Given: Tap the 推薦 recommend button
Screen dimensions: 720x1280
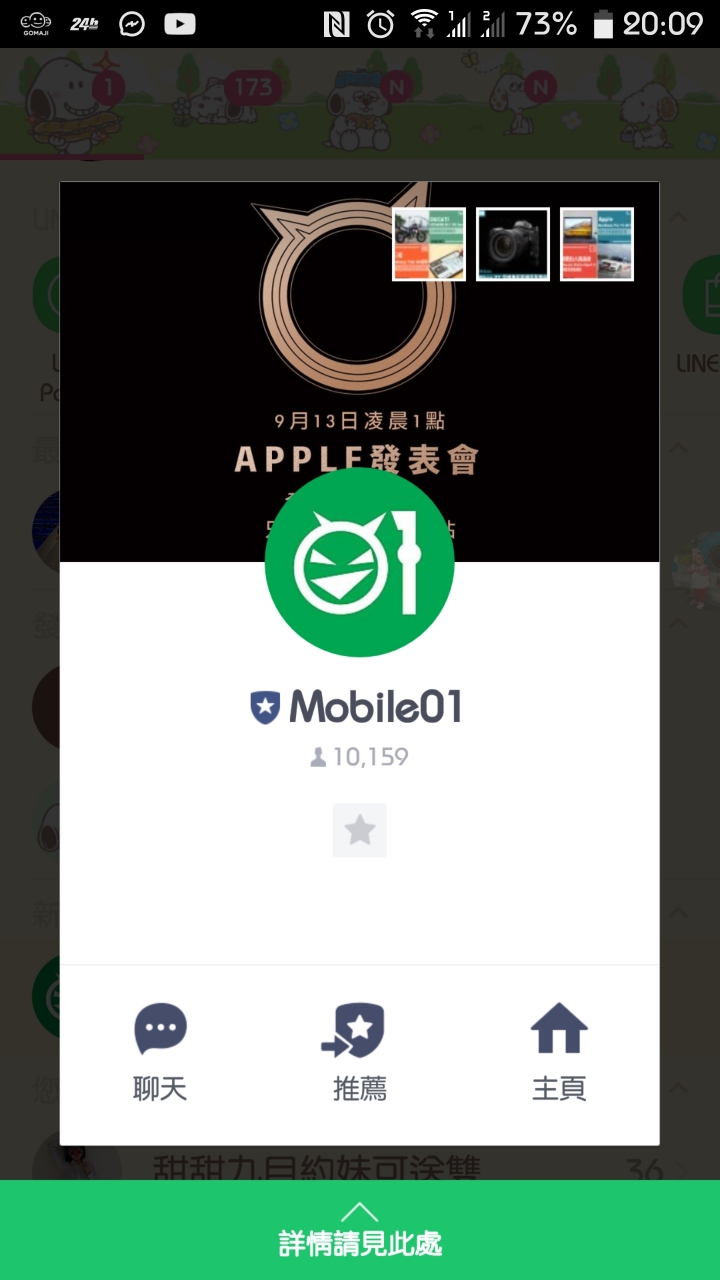Looking at the screenshot, I should click(359, 1052).
